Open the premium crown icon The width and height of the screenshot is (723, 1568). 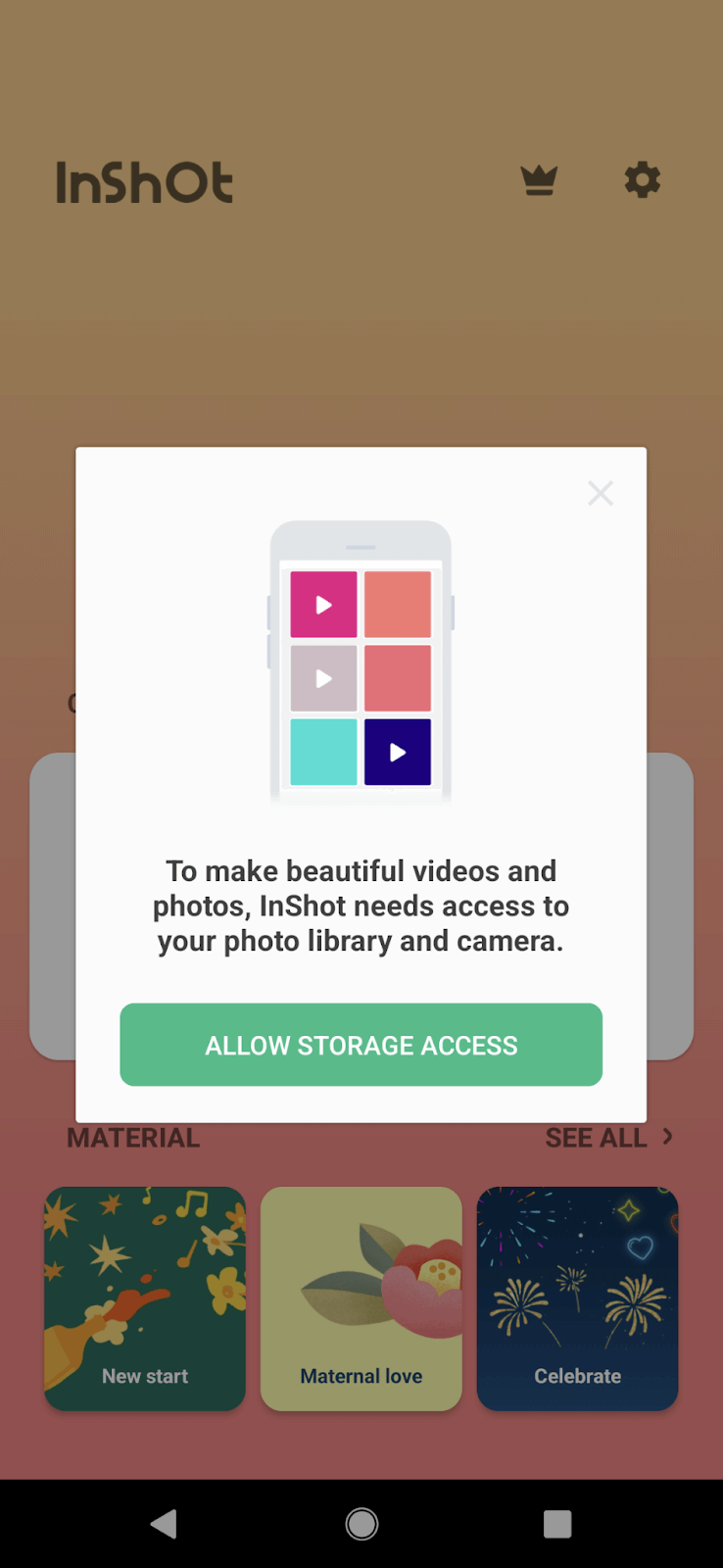point(539,180)
